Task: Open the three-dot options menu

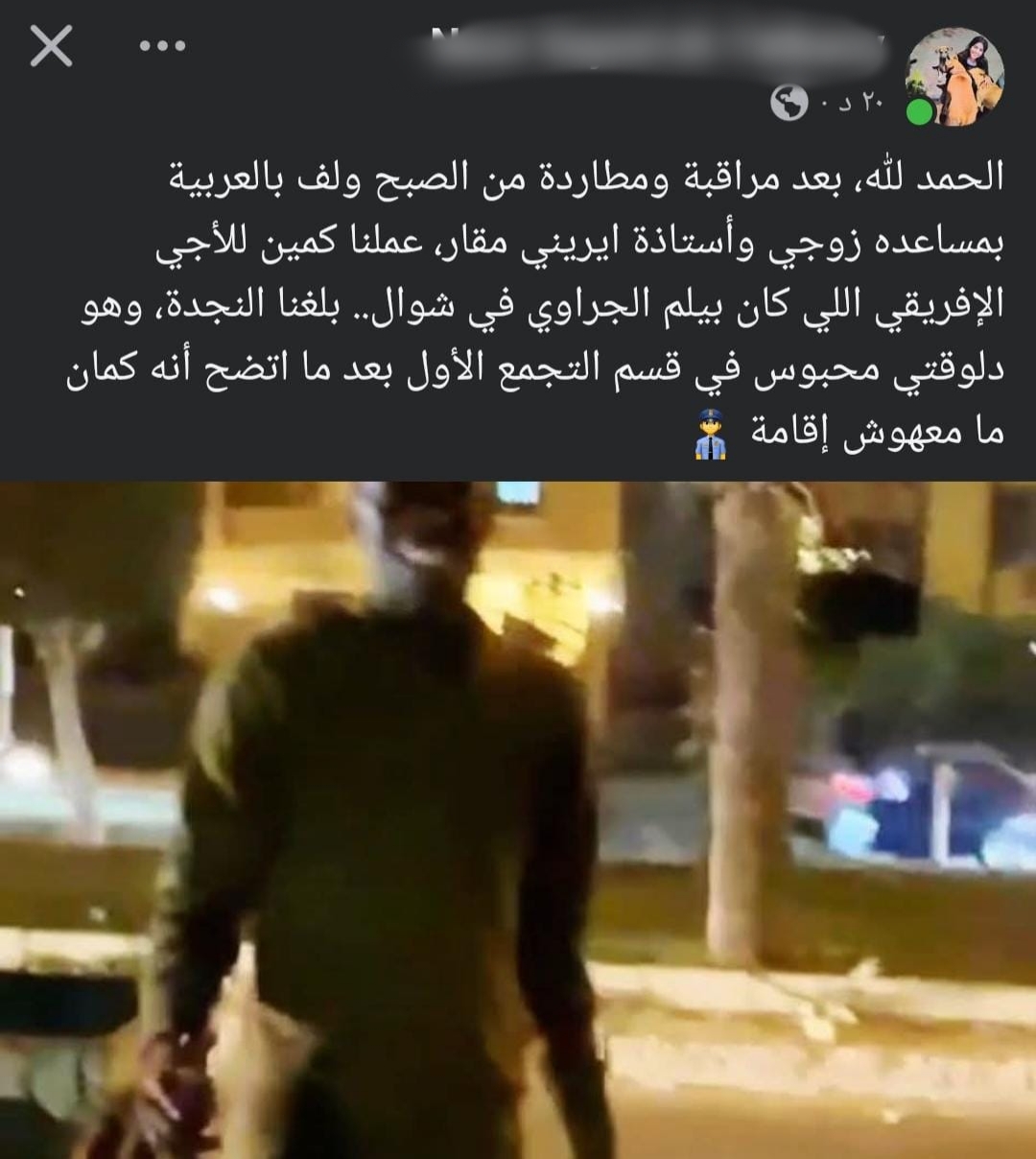Action: 162,45
